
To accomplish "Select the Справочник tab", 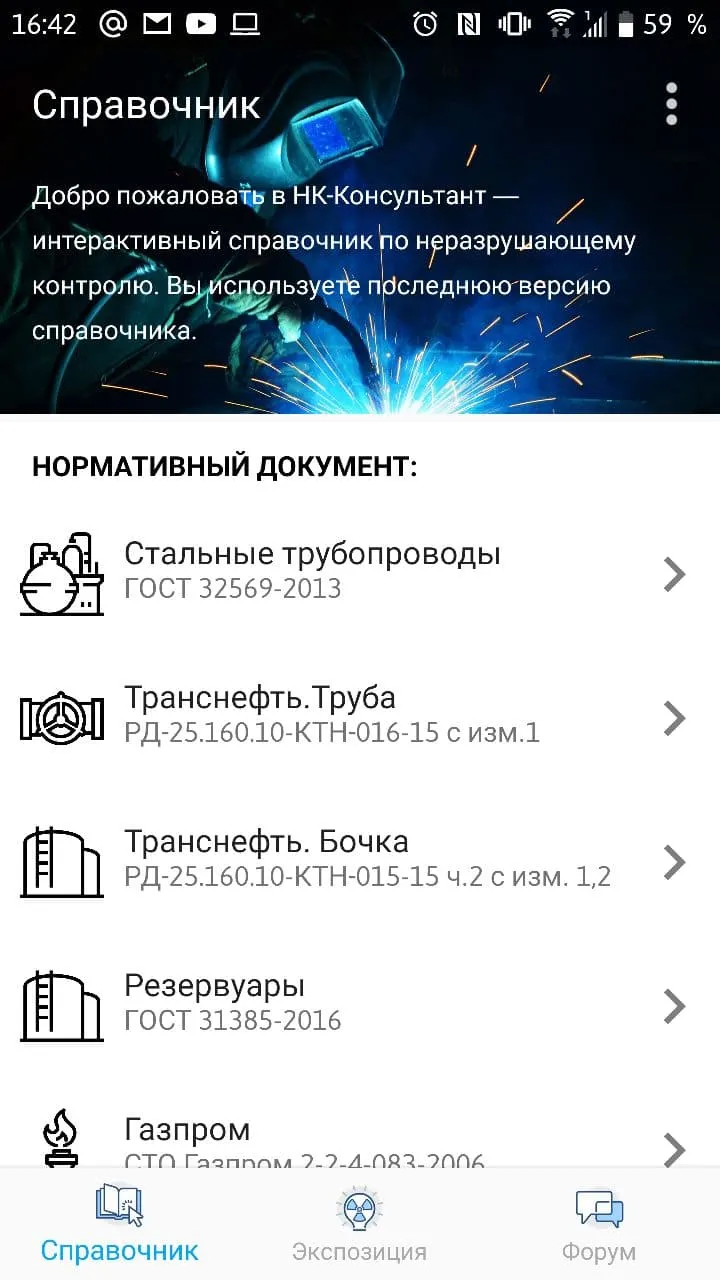I will (x=119, y=1224).
